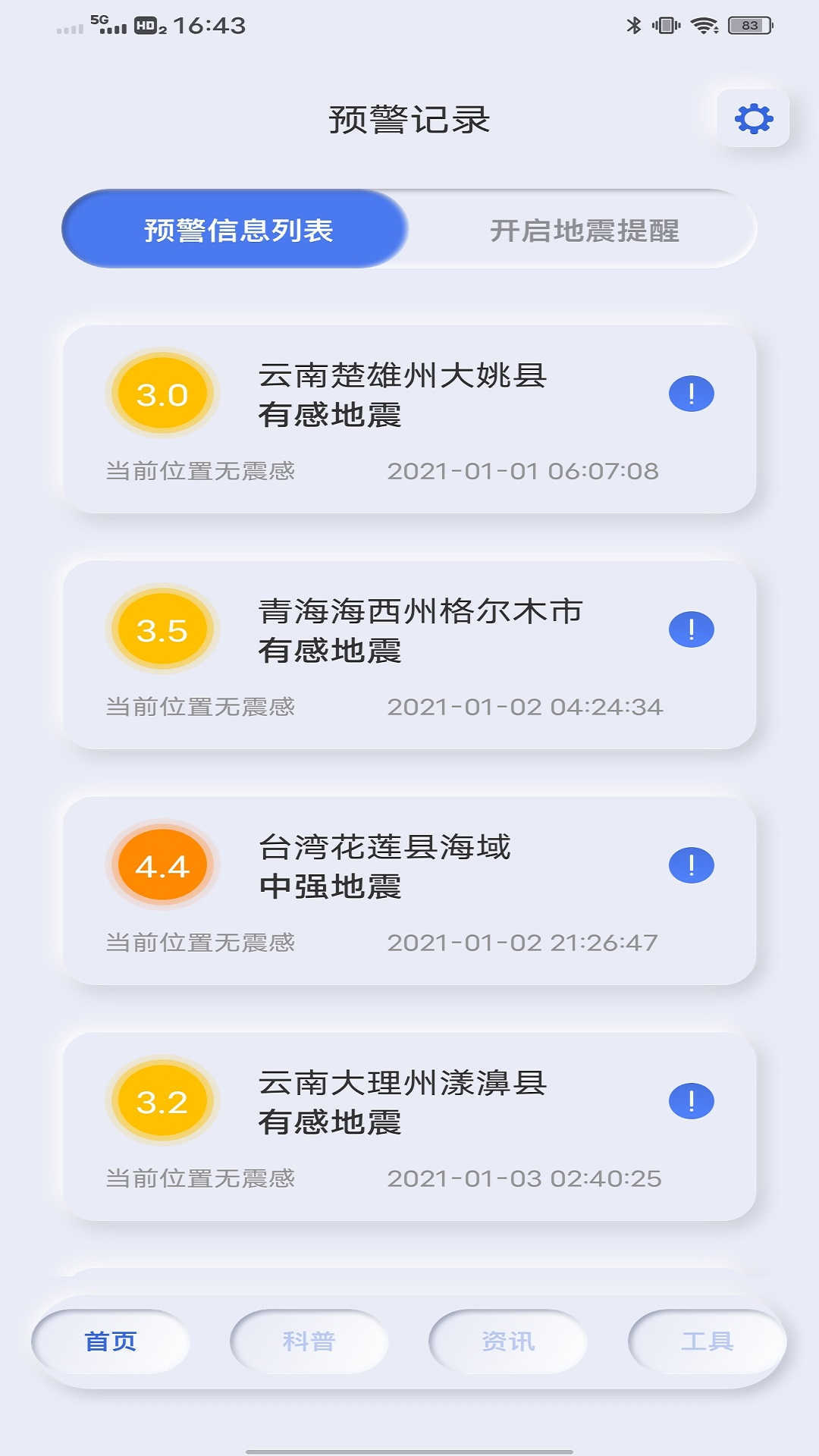Tap the orange 3.0 magnitude badge

click(162, 394)
